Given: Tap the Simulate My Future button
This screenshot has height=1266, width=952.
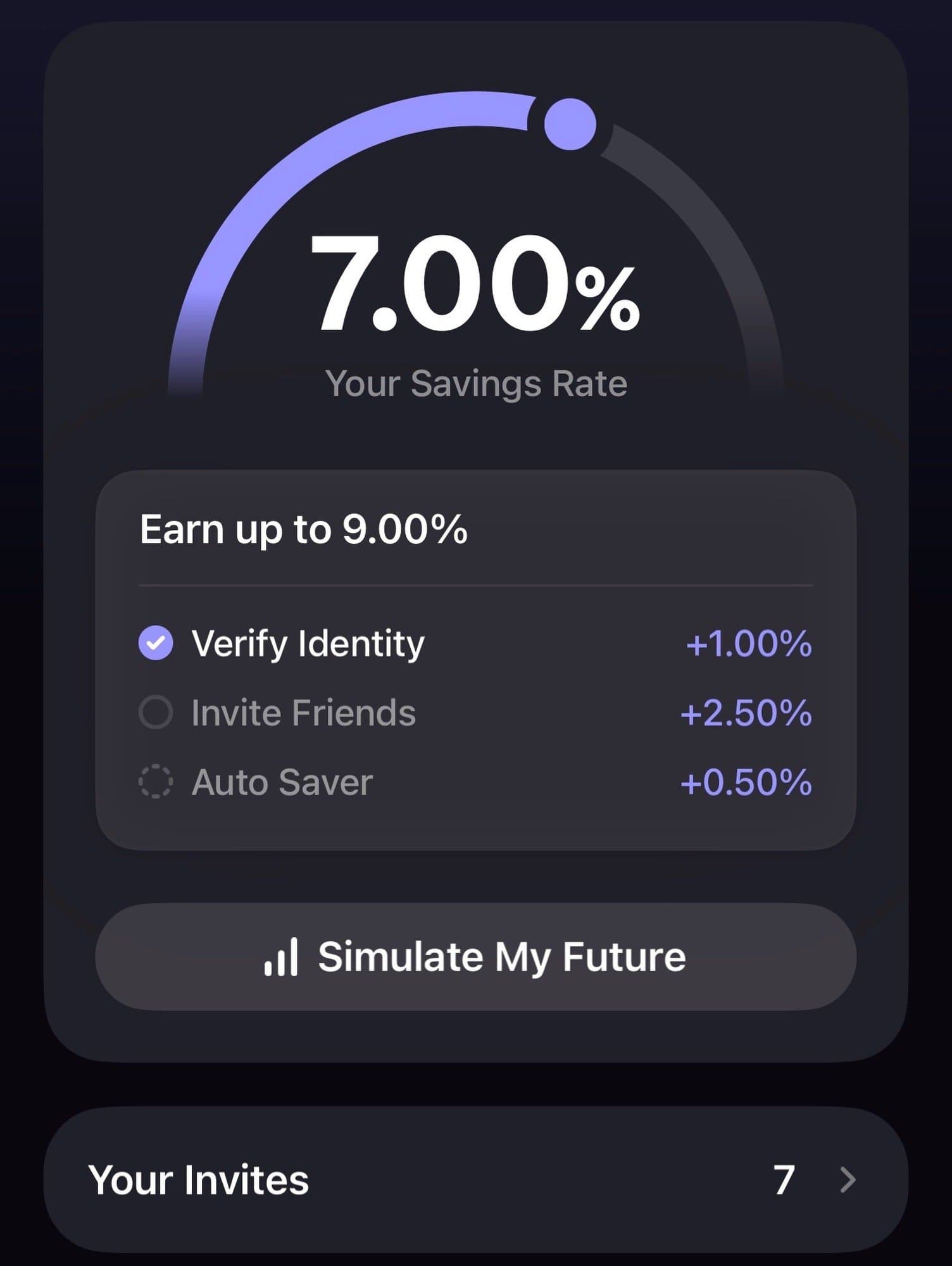Looking at the screenshot, I should [475, 956].
